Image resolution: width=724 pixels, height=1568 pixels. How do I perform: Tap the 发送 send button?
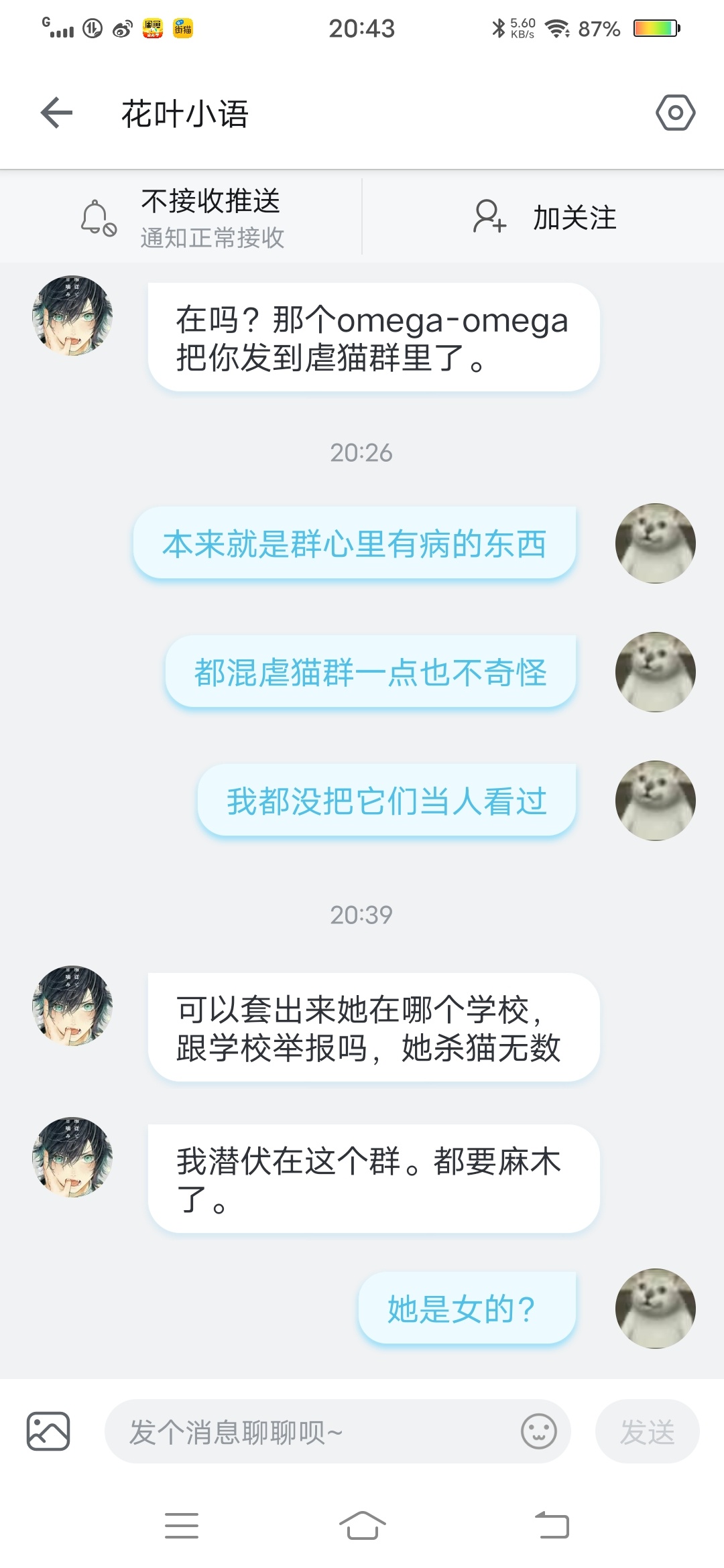tap(647, 1432)
